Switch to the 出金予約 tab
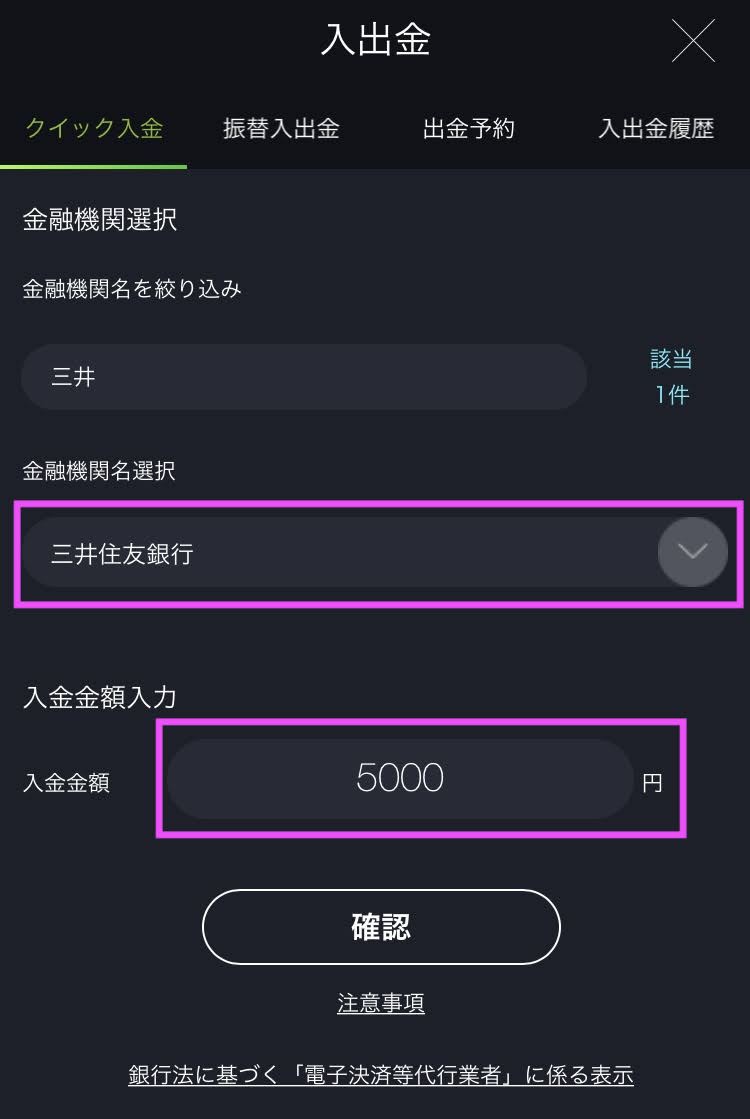This screenshot has width=750, height=1119. [468, 129]
